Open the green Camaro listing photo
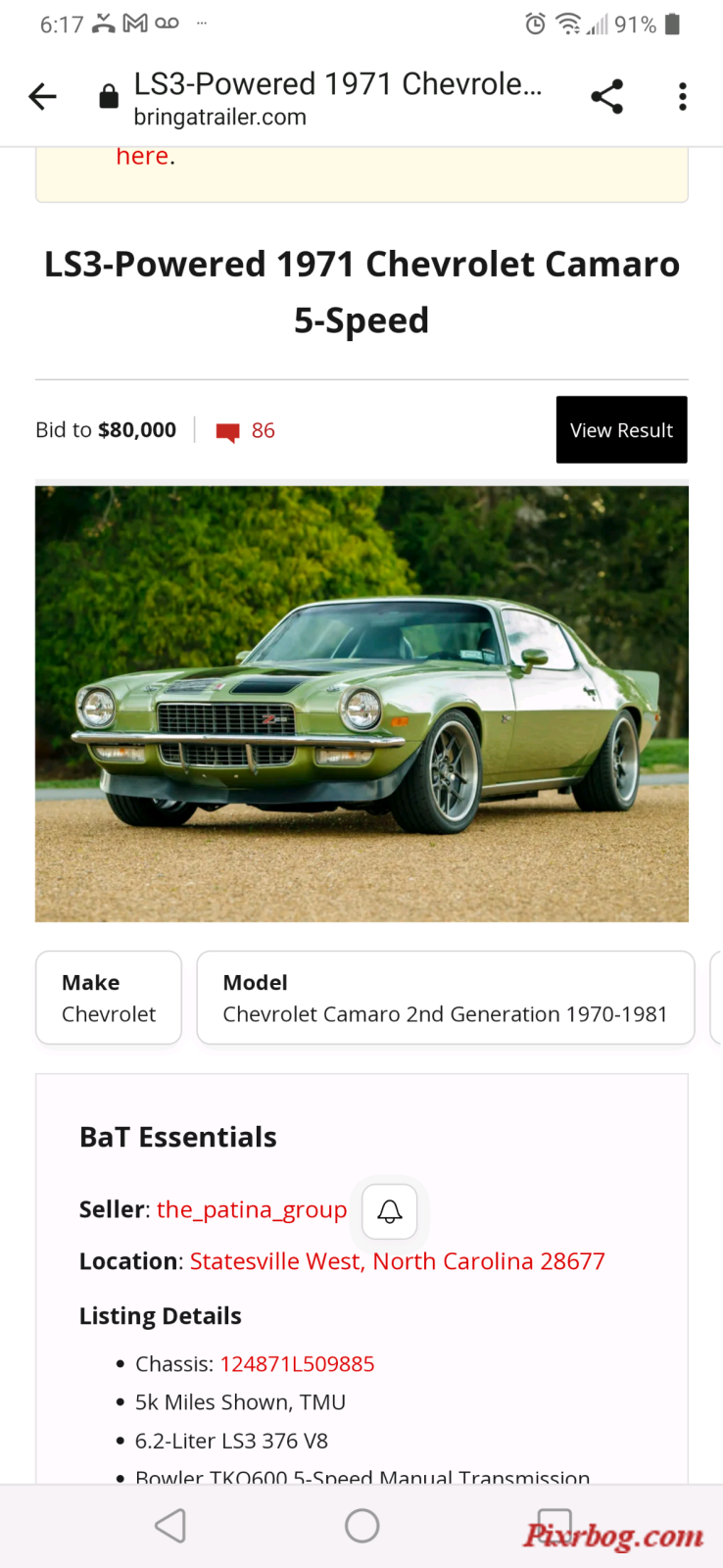This screenshot has width=723, height=1568. point(361,704)
